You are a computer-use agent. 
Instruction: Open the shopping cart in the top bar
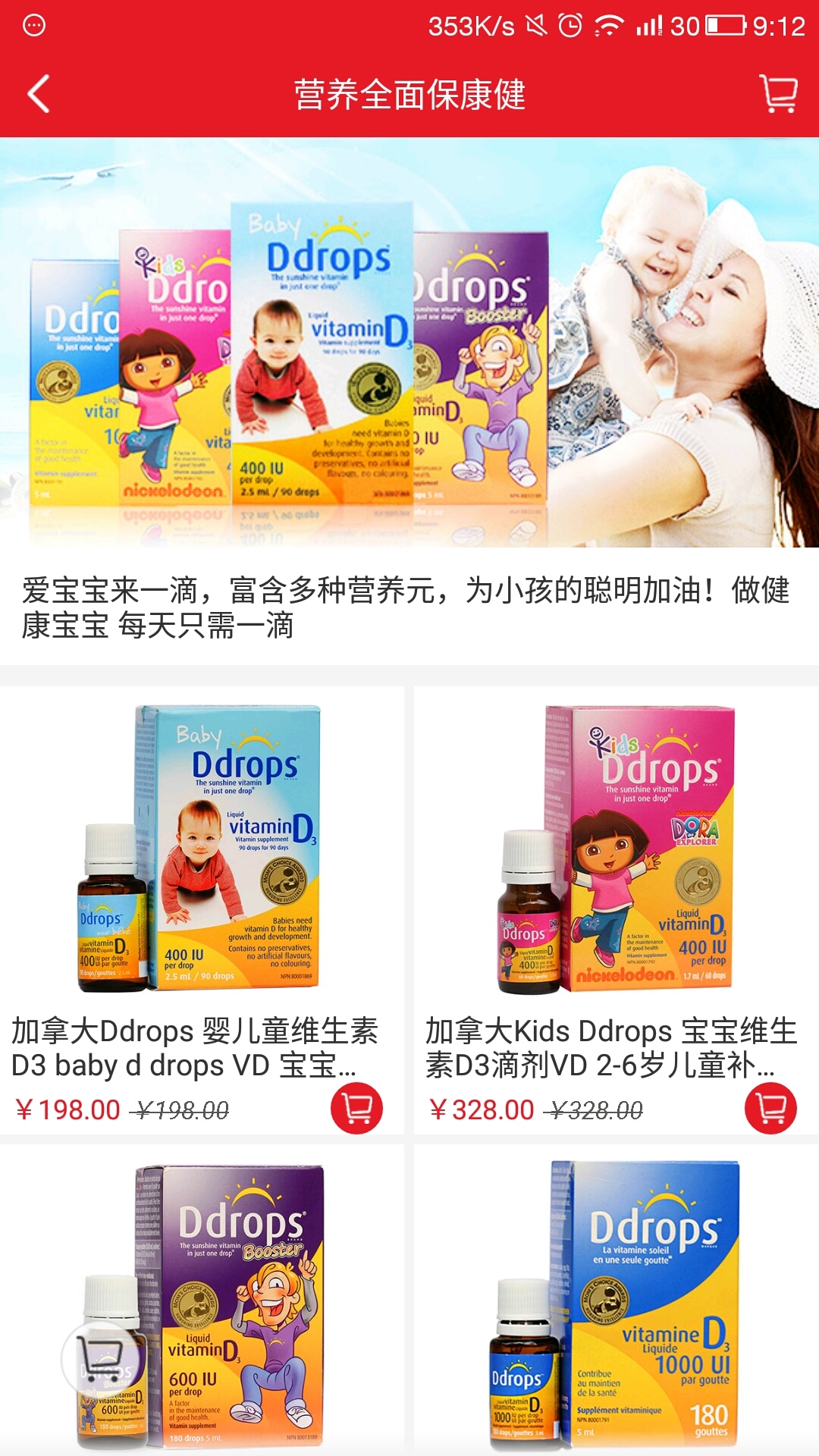tap(778, 94)
